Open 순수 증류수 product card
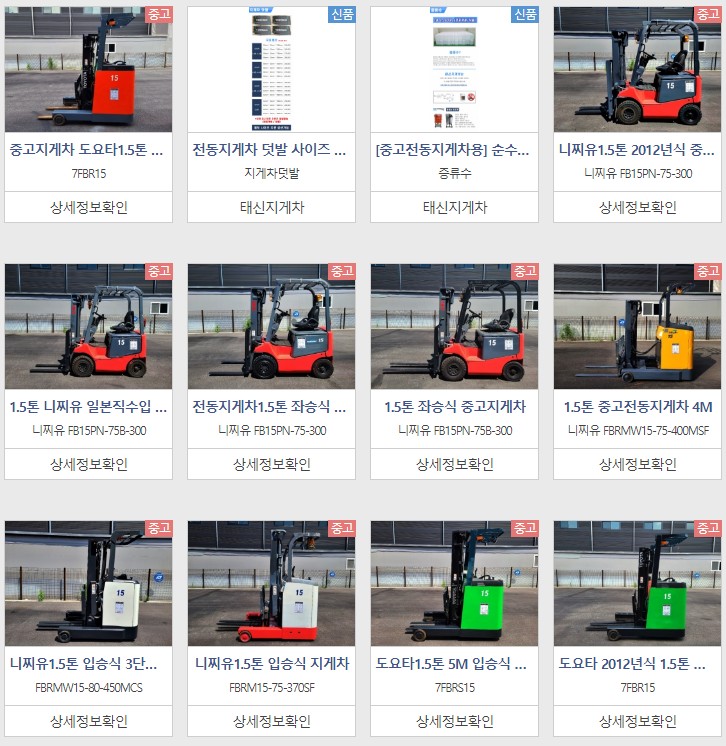 click(x=454, y=150)
